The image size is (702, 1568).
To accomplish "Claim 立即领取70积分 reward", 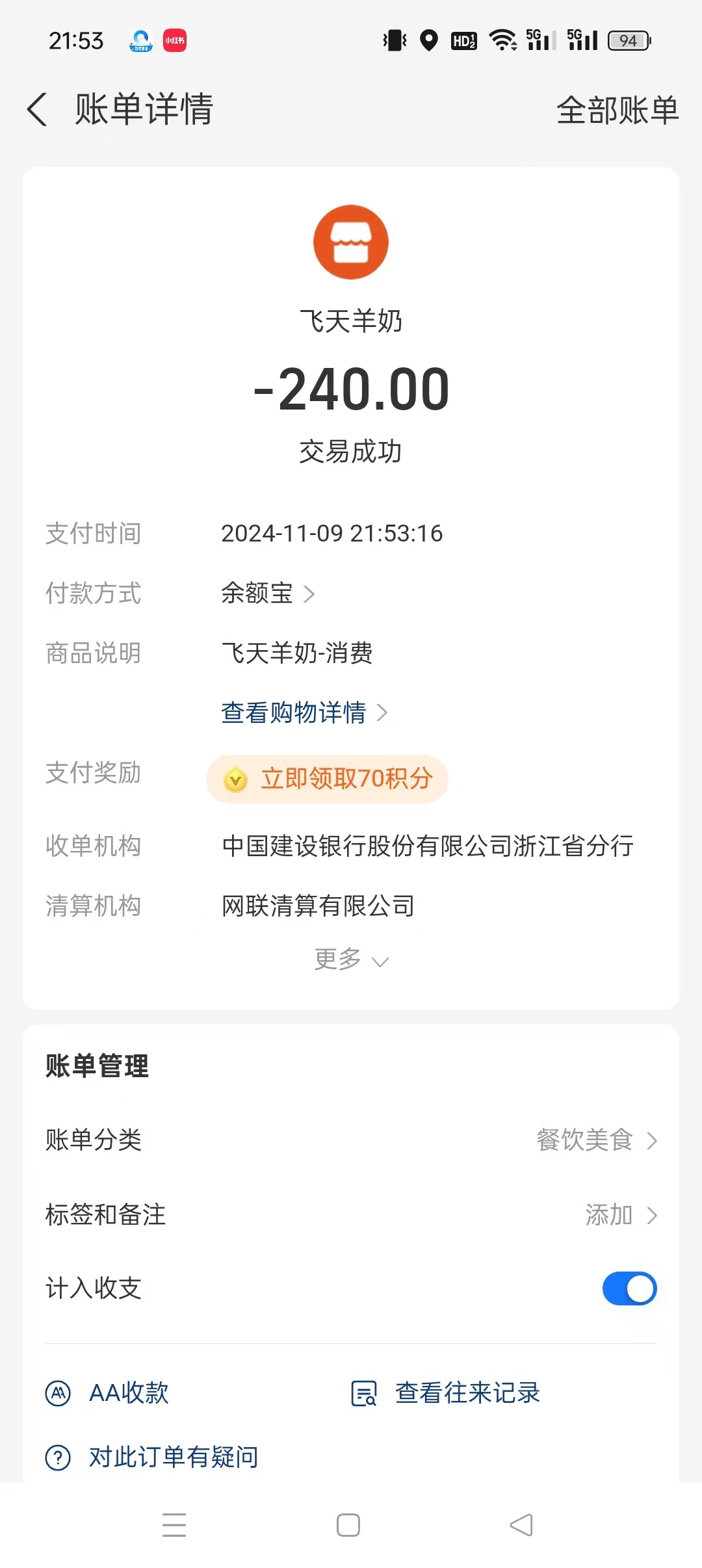I will [x=328, y=779].
